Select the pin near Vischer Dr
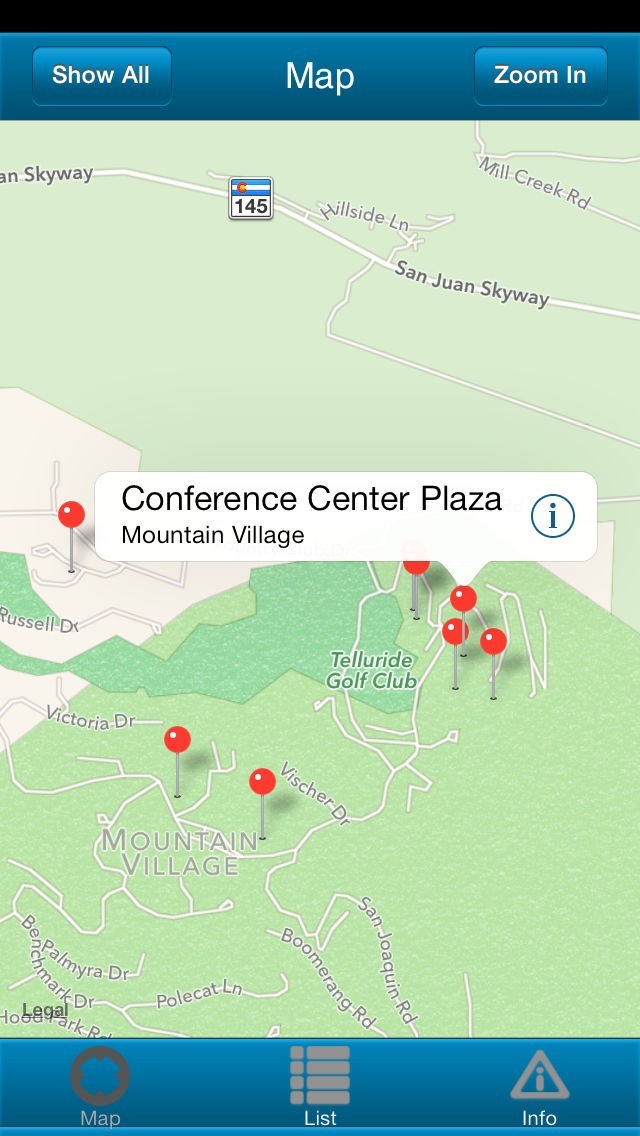 click(262, 783)
